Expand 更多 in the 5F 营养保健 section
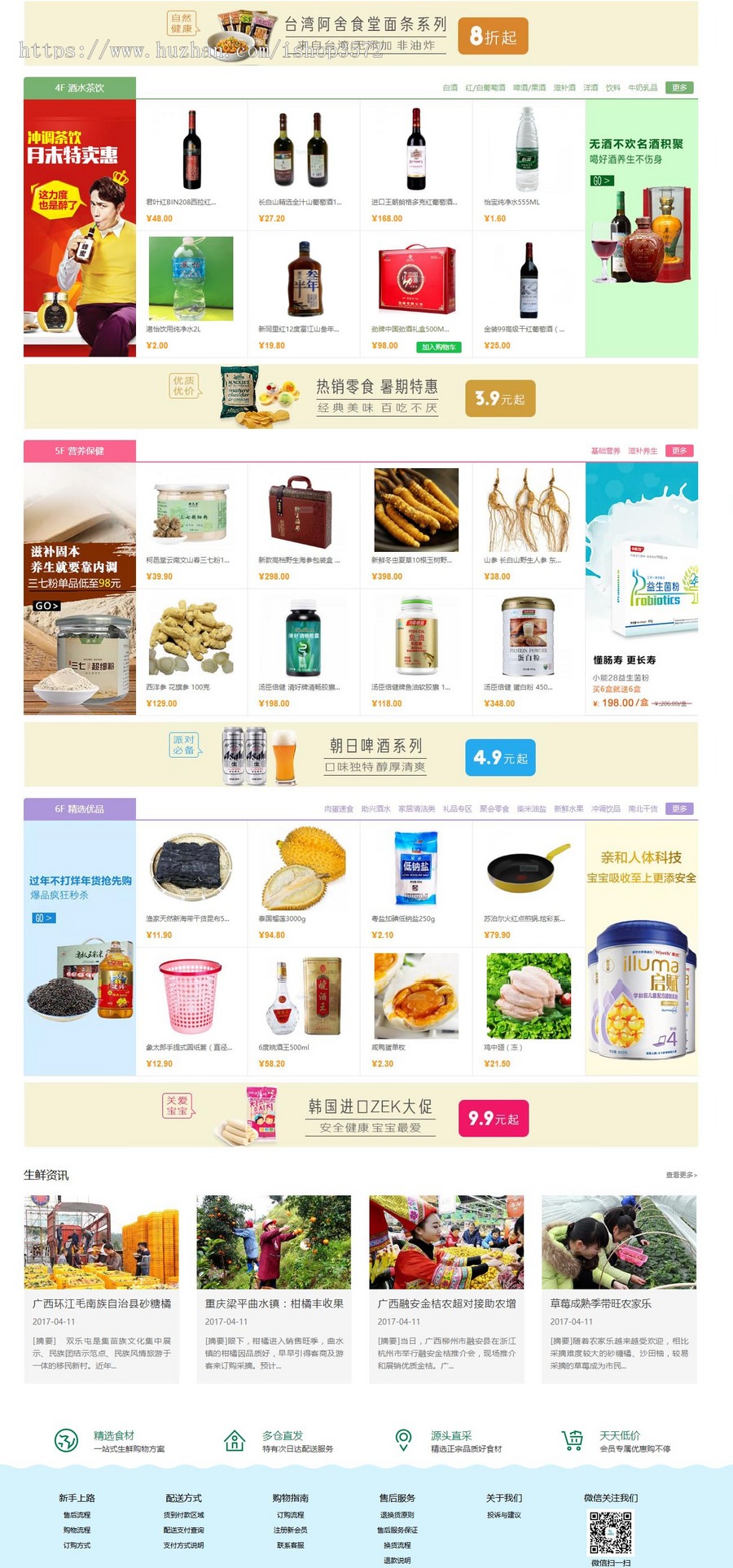 coord(678,449)
